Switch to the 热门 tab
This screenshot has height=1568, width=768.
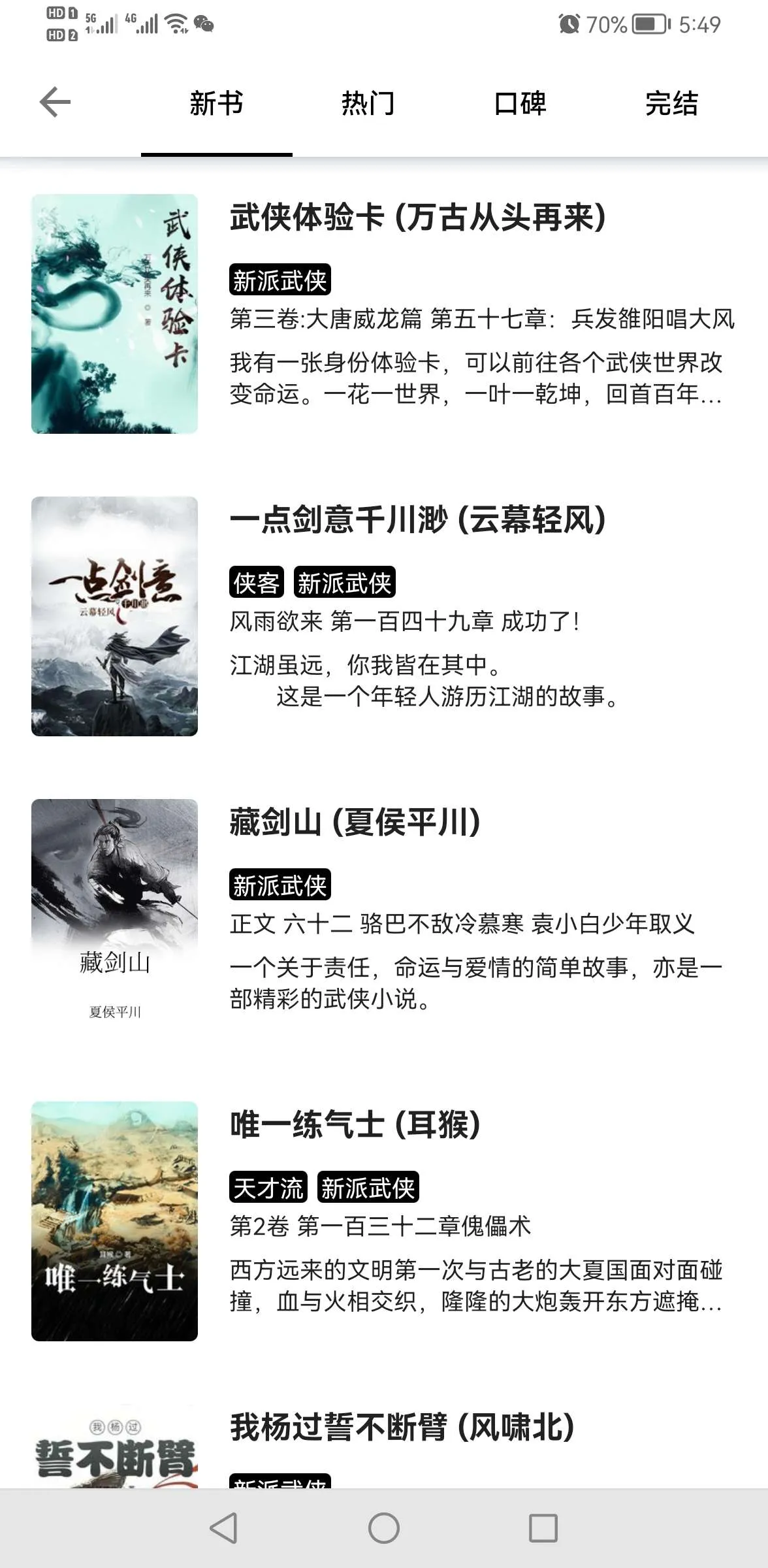(x=368, y=103)
